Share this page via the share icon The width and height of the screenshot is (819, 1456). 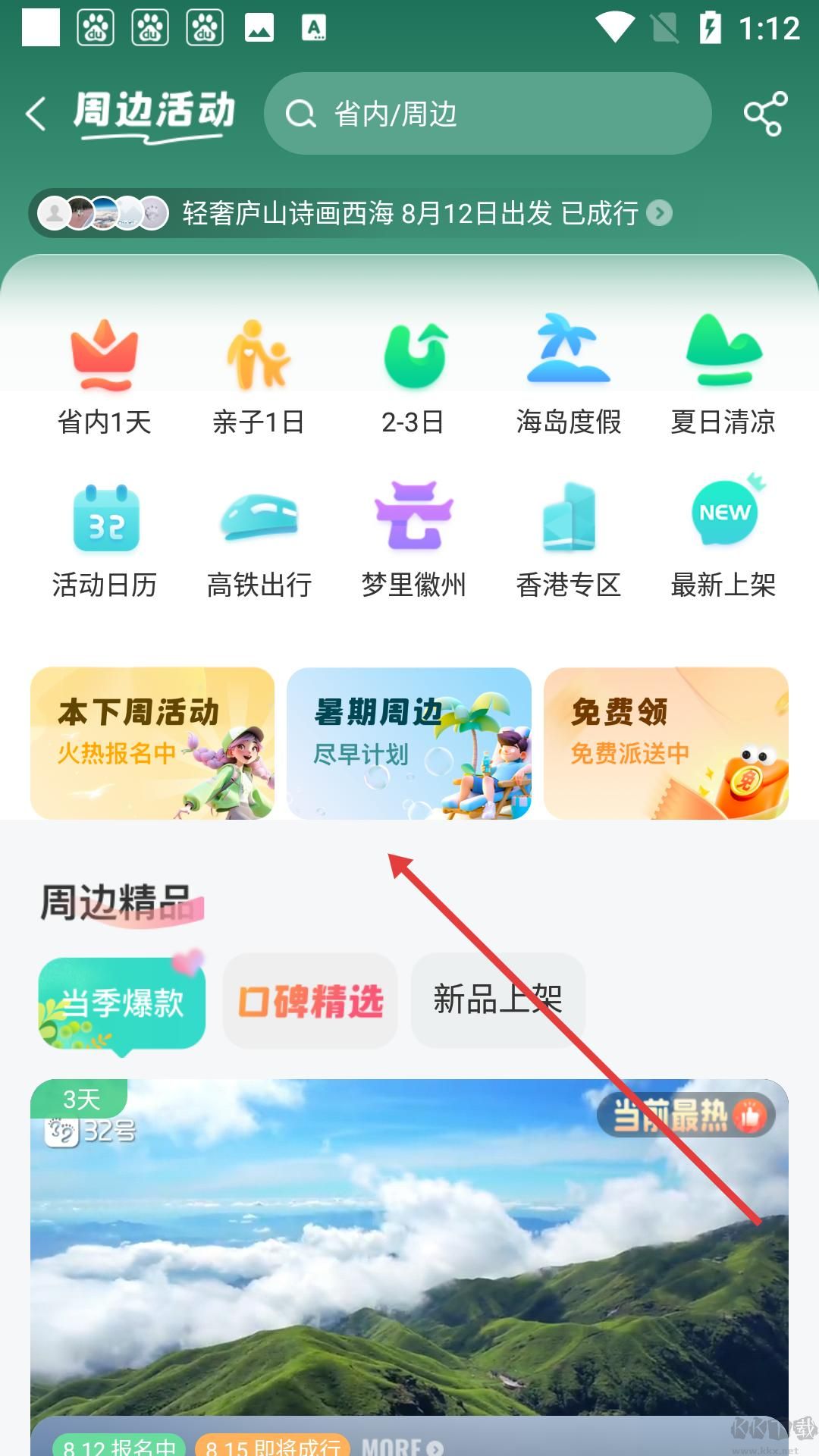(x=764, y=114)
